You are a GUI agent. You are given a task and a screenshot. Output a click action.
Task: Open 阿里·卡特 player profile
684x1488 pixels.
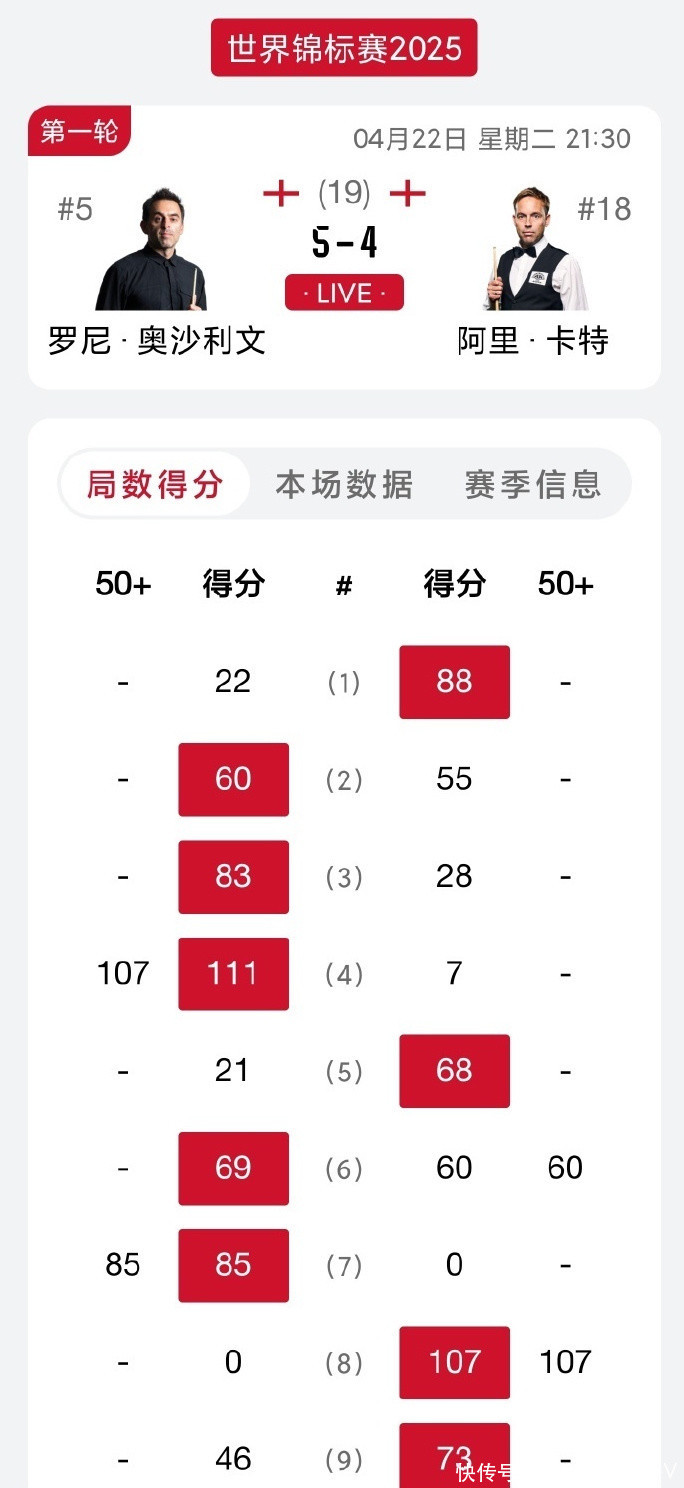tap(533, 250)
